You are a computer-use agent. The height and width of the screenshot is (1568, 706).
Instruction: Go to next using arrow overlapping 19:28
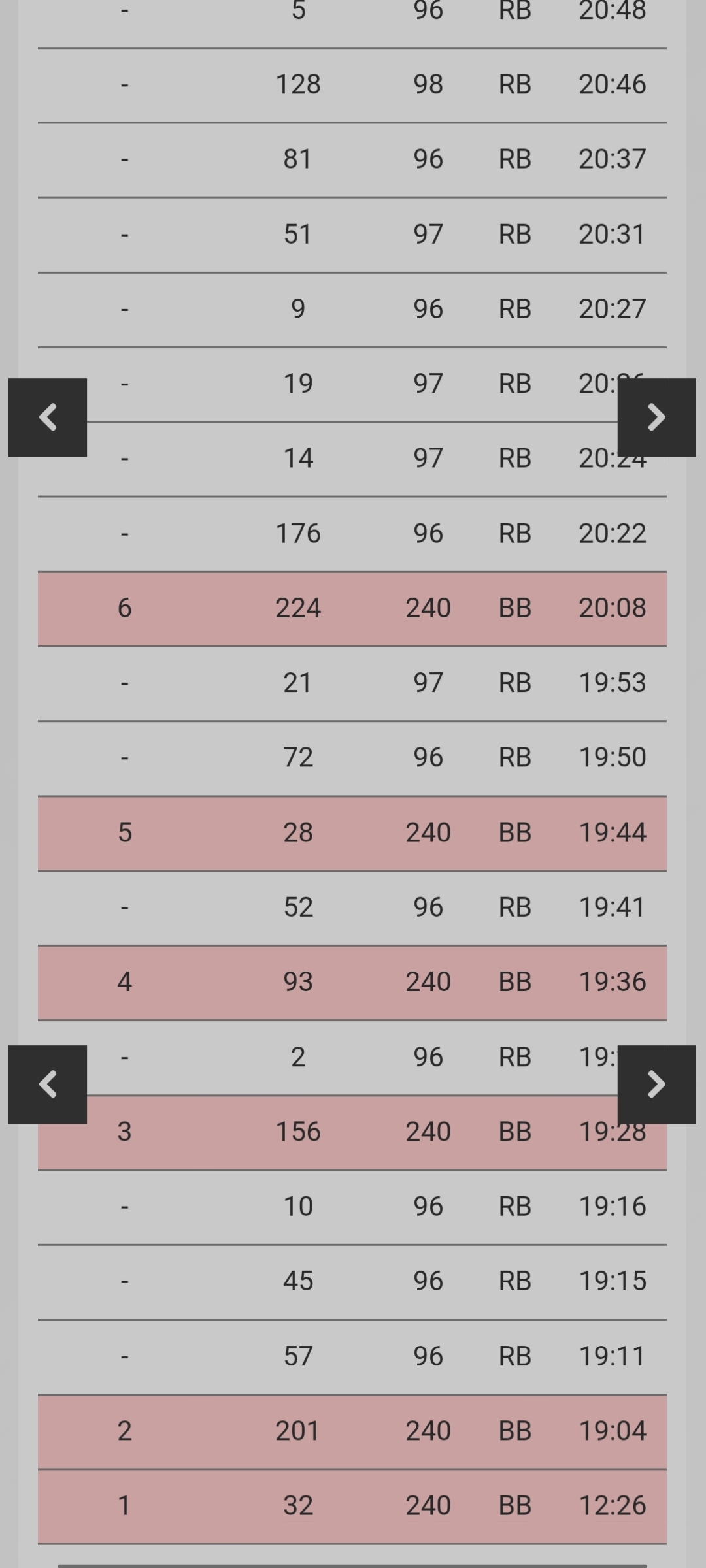657,1085
